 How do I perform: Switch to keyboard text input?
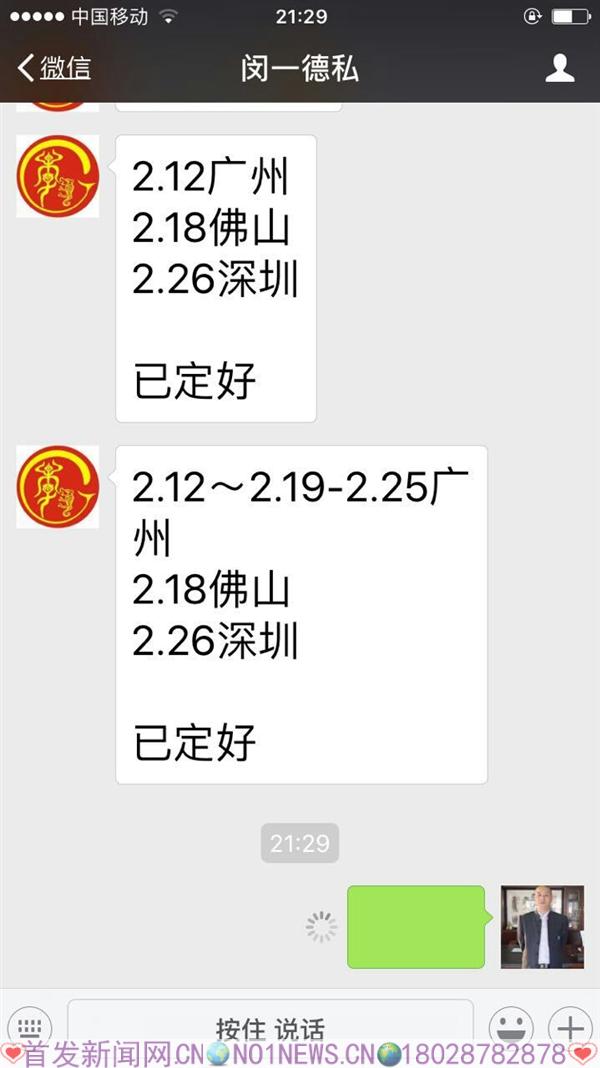click(30, 1026)
